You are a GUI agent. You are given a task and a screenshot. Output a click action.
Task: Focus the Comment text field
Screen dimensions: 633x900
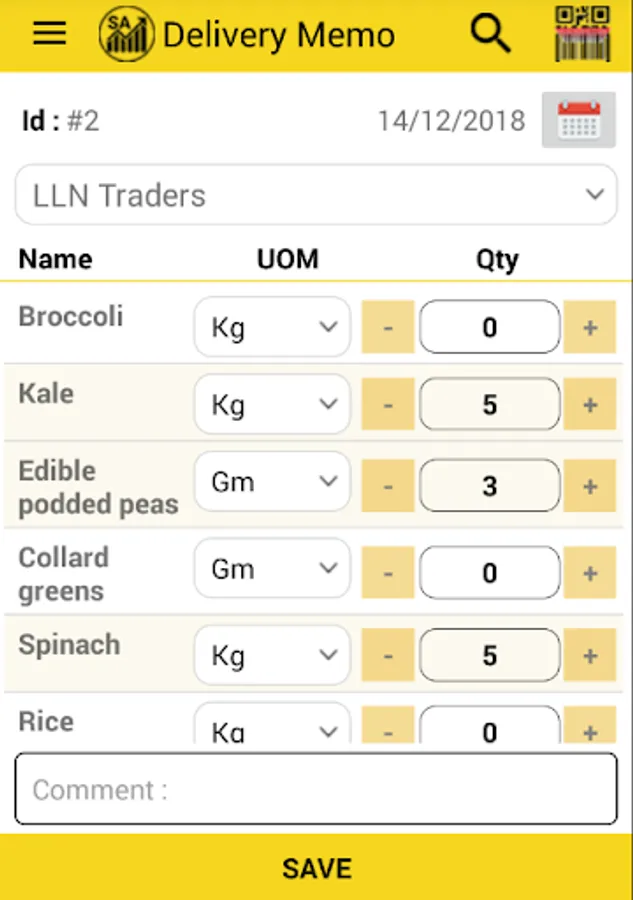(x=316, y=789)
